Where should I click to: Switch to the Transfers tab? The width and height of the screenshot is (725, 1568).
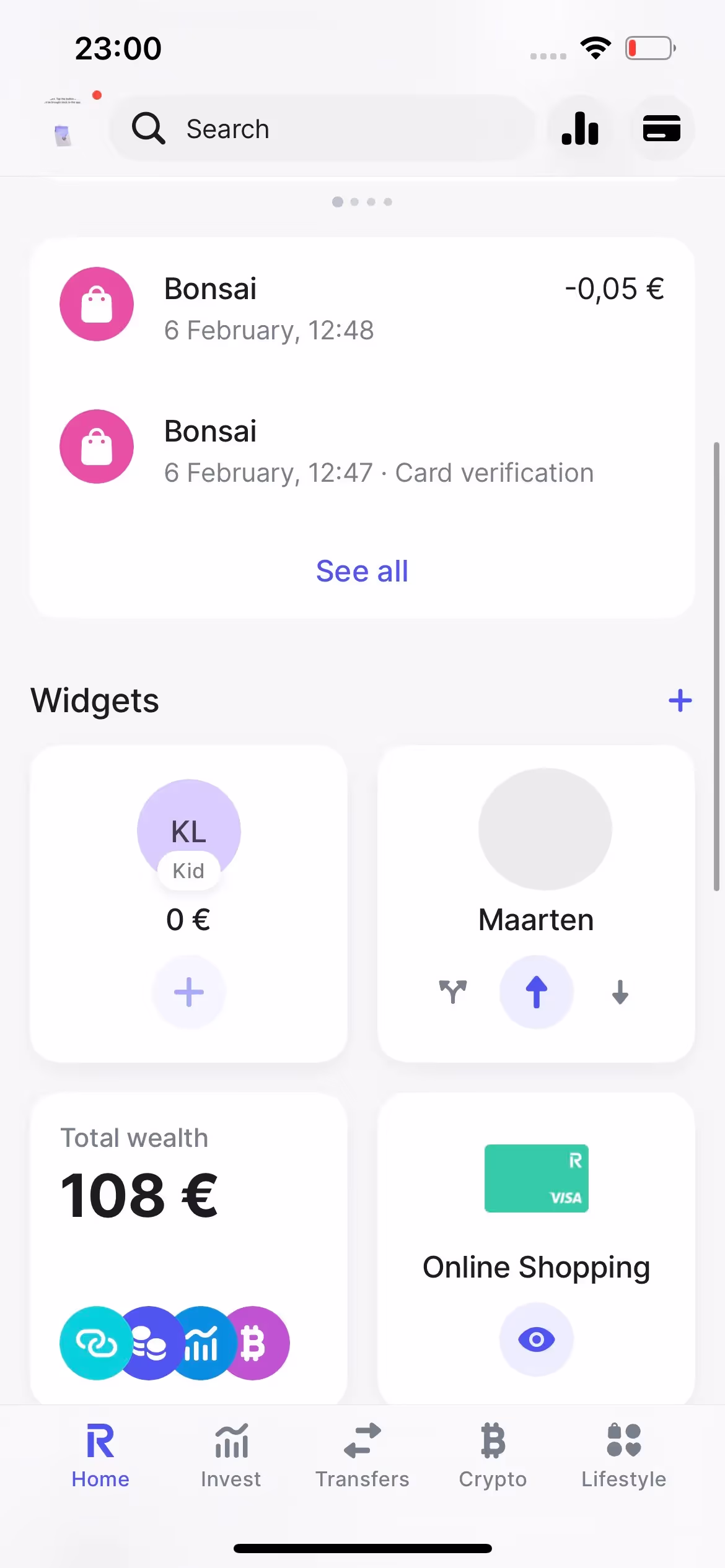[x=362, y=1455]
